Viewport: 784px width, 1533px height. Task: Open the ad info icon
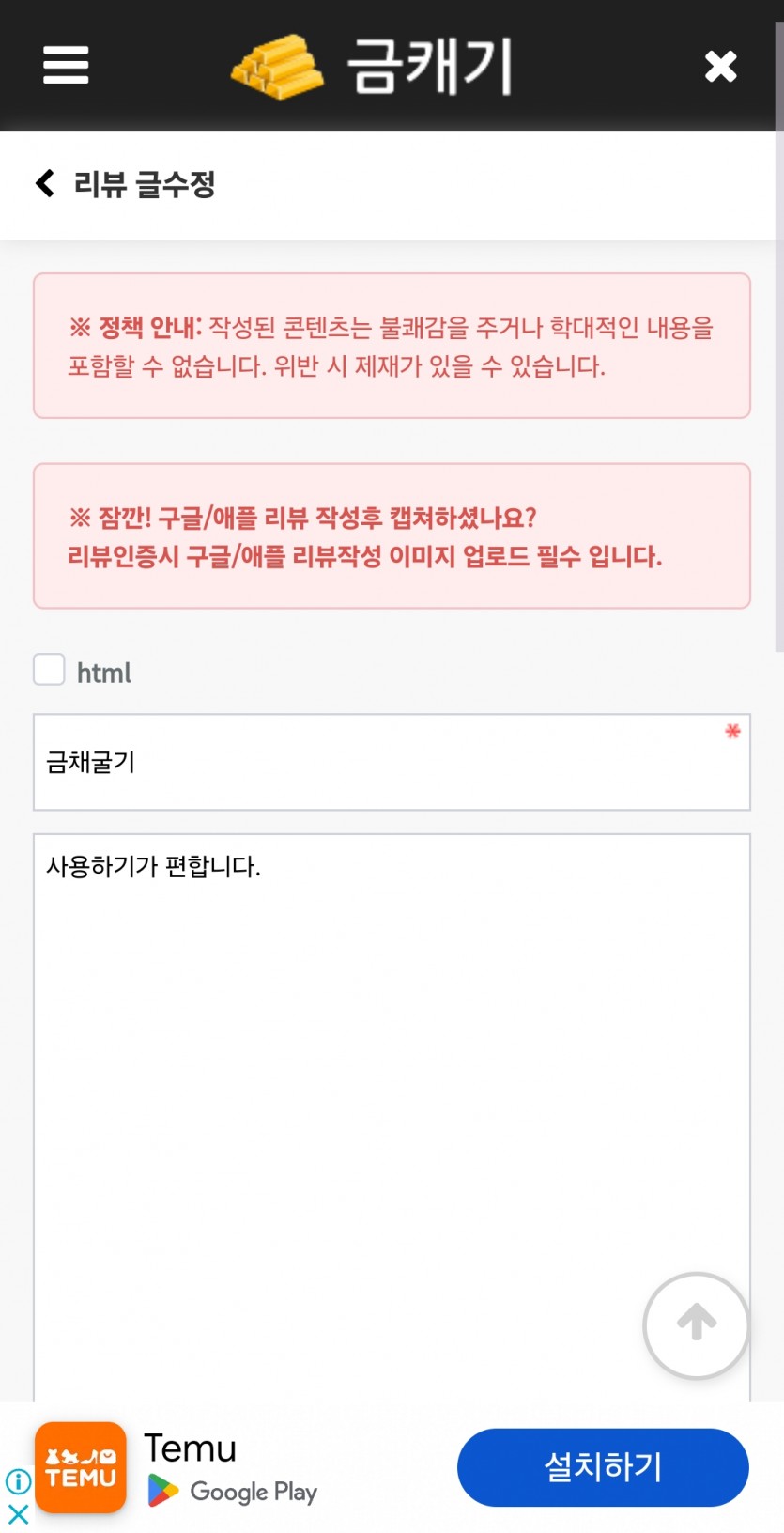(x=18, y=1482)
